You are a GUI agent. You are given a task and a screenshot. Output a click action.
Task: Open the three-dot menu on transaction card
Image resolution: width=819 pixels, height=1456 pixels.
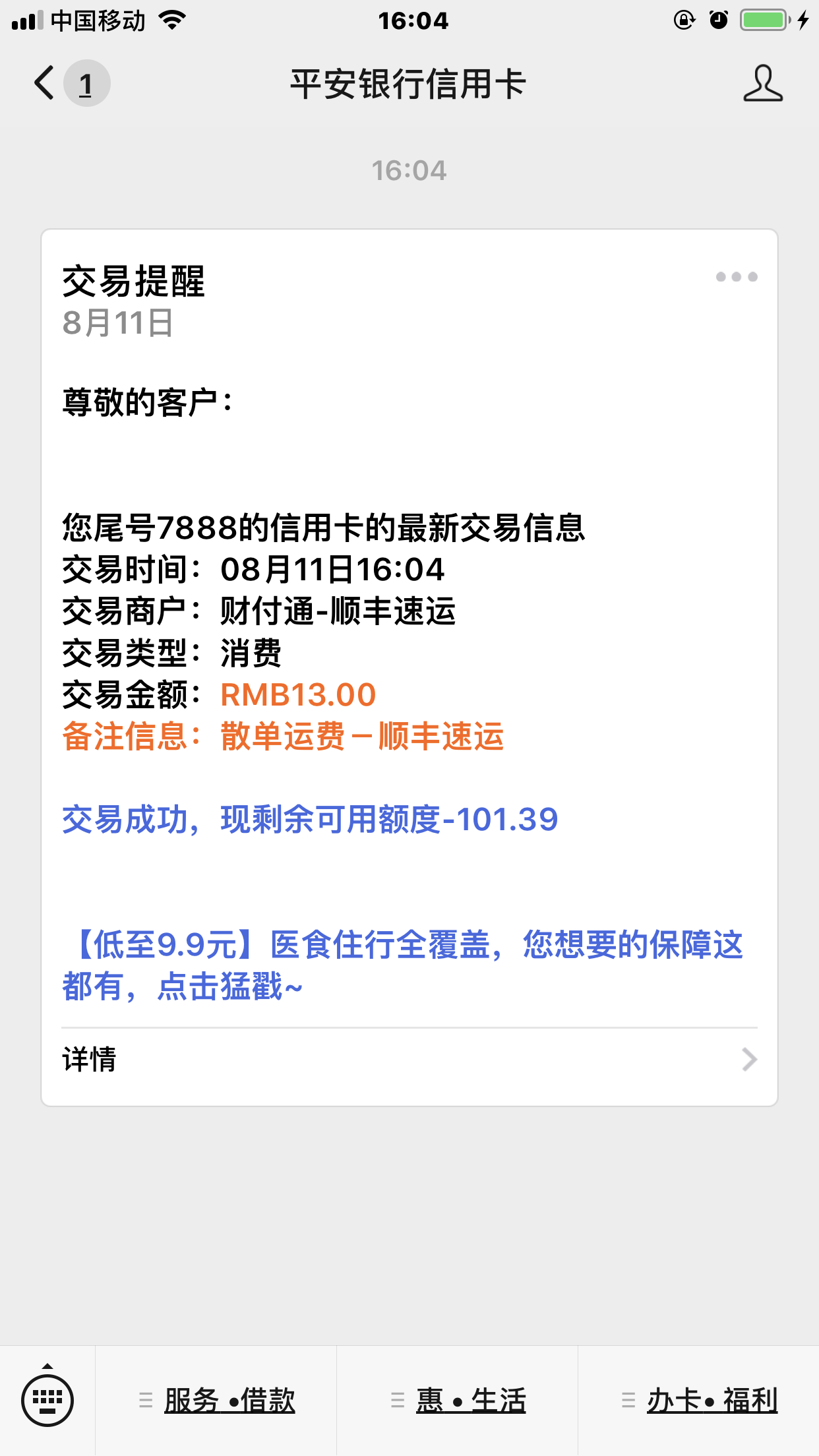click(x=737, y=277)
